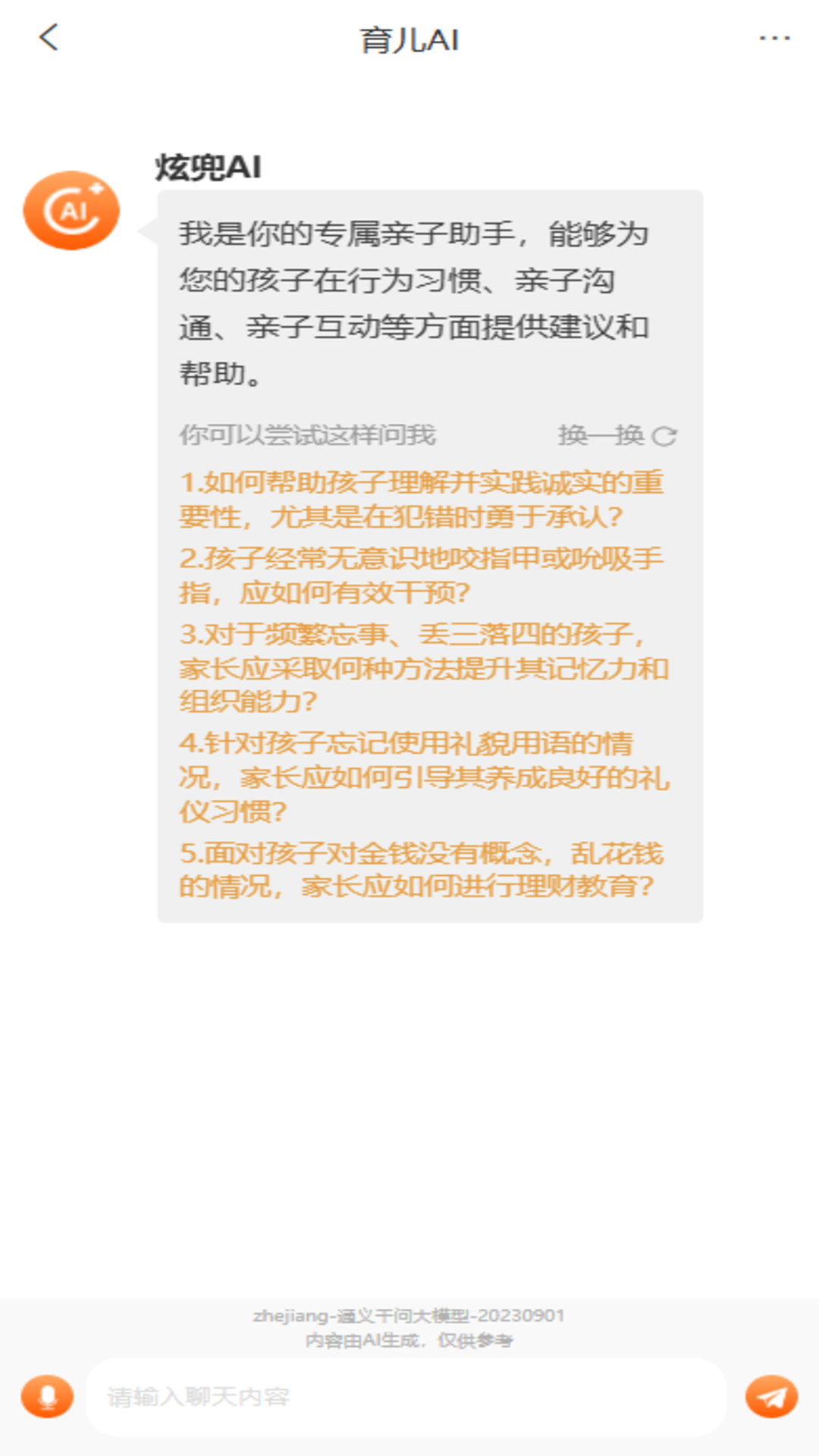Focus the 请输入聊天内容 text field

click(x=406, y=1397)
